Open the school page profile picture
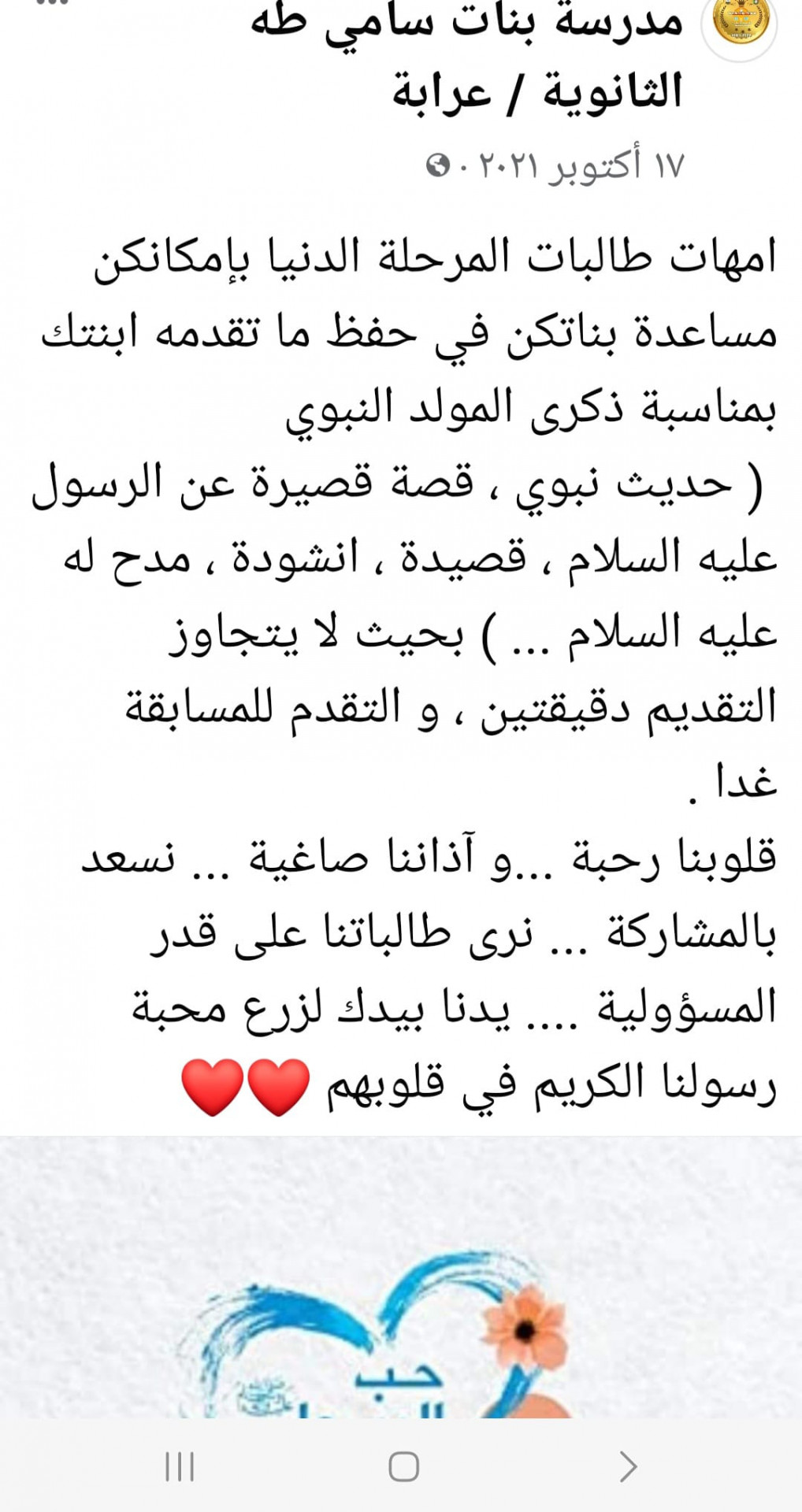802x1512 pixels. tap(740, 24)
